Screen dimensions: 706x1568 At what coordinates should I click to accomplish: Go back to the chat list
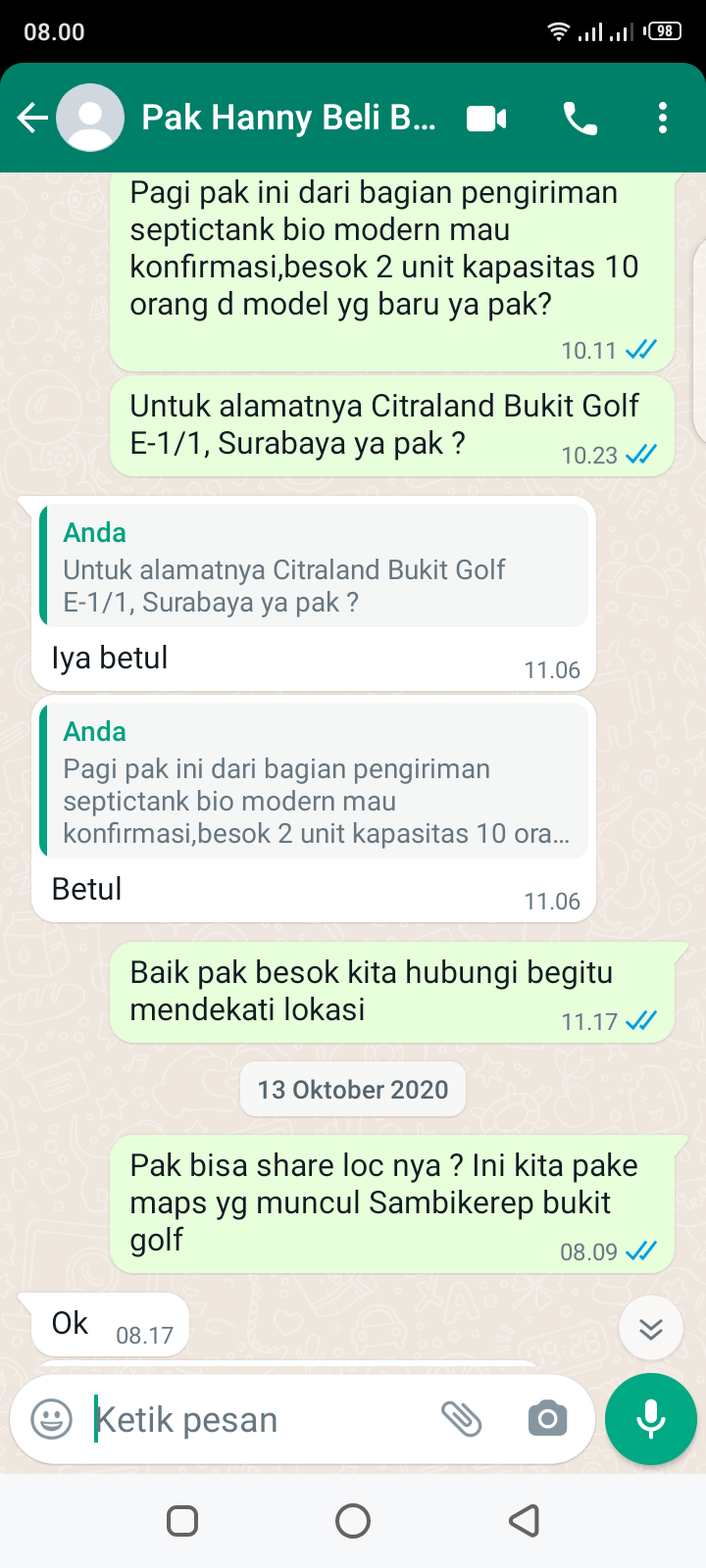point(33,119)
